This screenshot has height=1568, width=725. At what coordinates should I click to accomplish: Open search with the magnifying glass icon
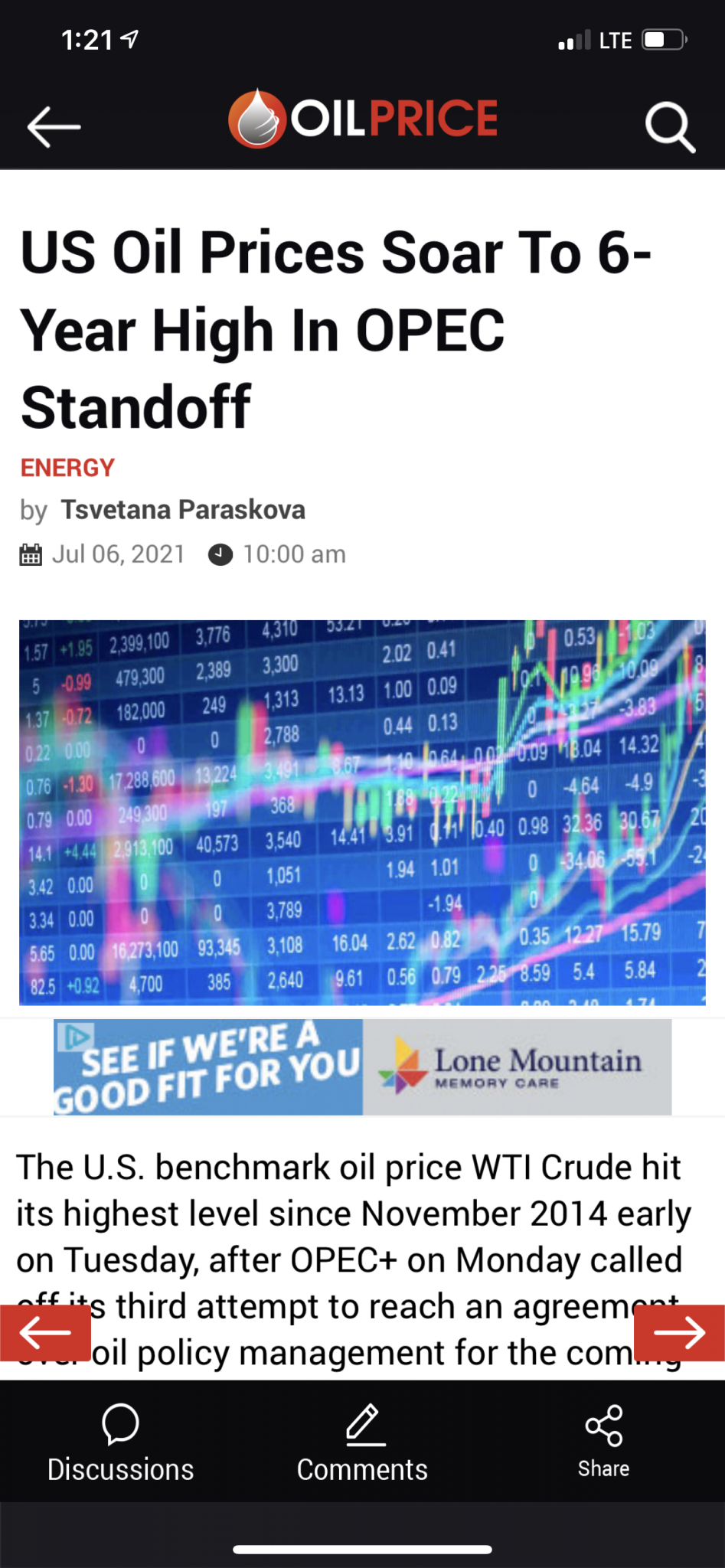[670, 127]
